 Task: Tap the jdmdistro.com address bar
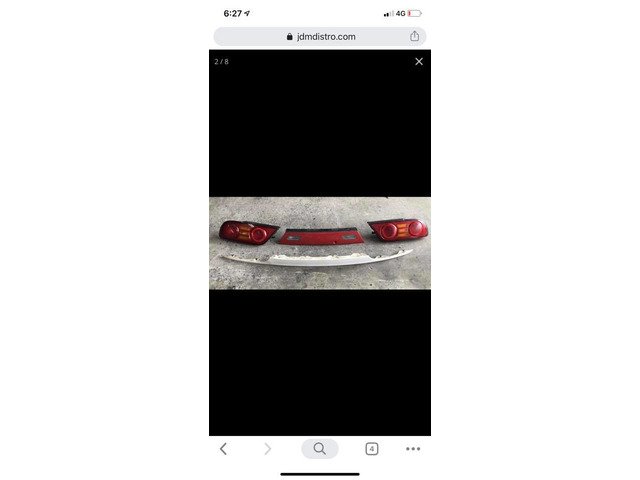click(320, 37)
